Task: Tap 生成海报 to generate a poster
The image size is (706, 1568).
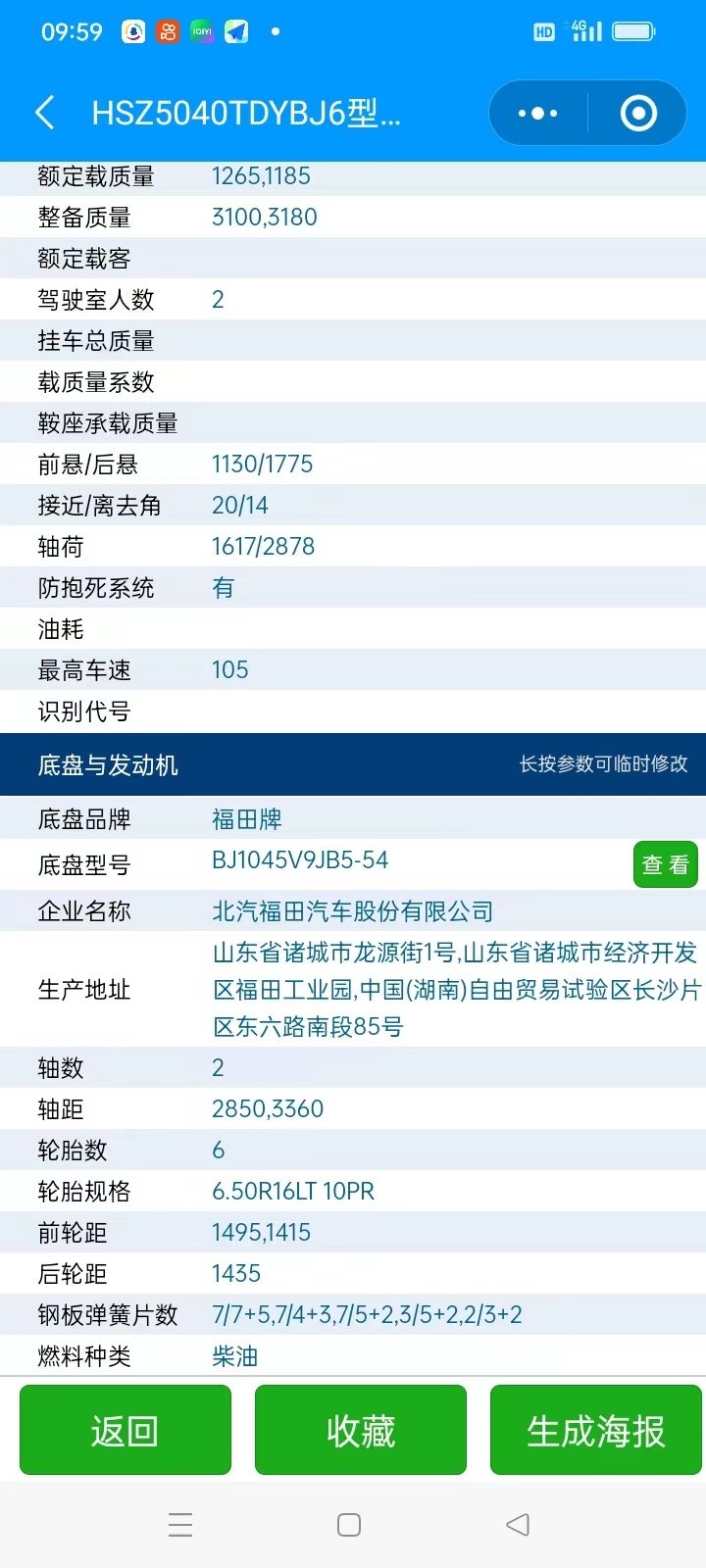Action: [x=596, y=1430]
